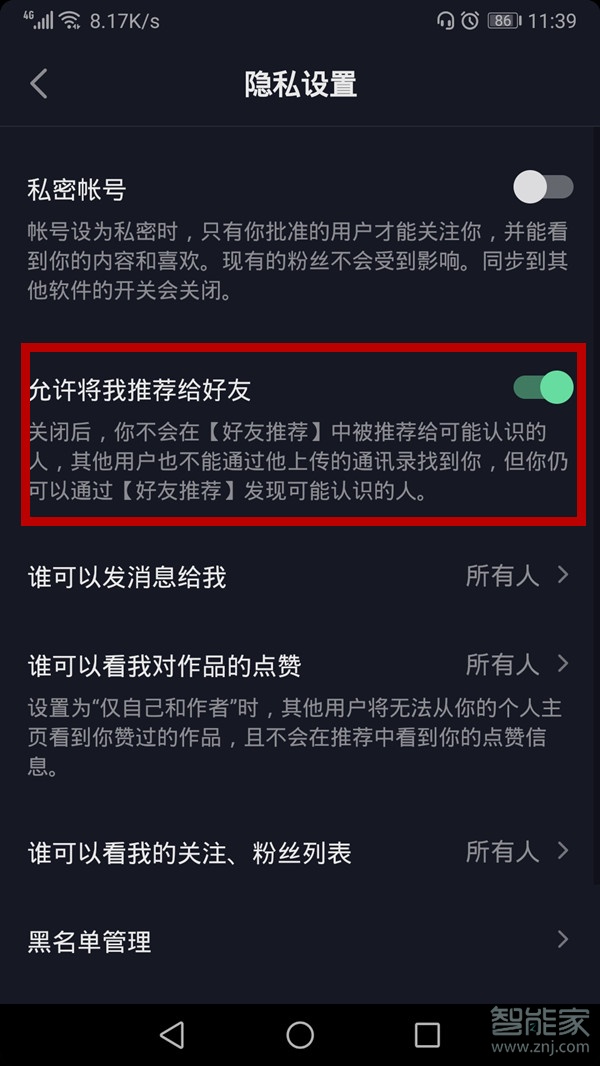Viewport: 600px width, 1066px height.
Task: Open 谁可以看我的关注、粉丝列表 setting
Action: [298, 853]
